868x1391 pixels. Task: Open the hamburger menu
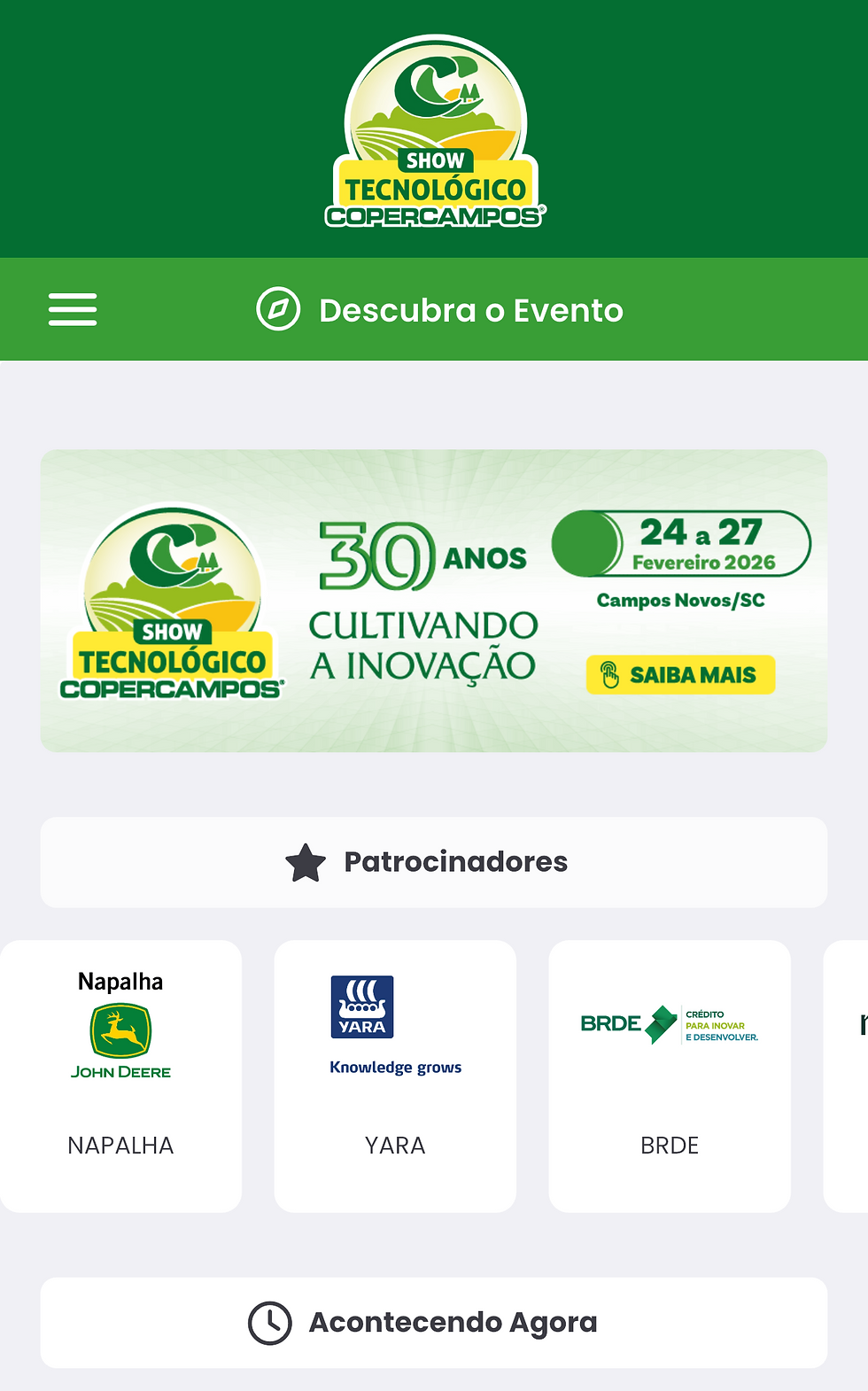(73, 309)
